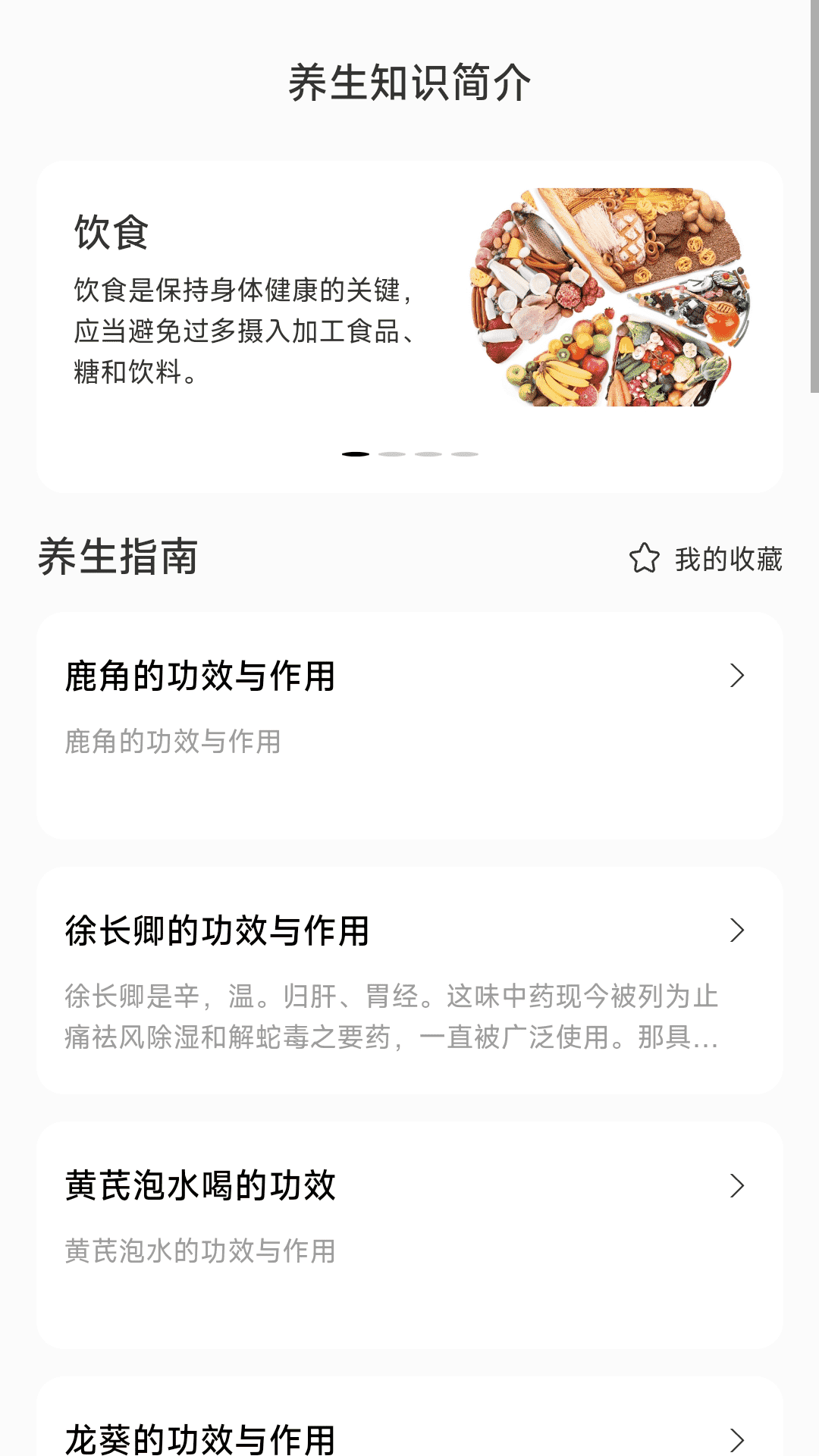This screenshot has height=1456, width=819.
Task: Tap the carousel page position indicator row
Action: (x=409, y=453)
